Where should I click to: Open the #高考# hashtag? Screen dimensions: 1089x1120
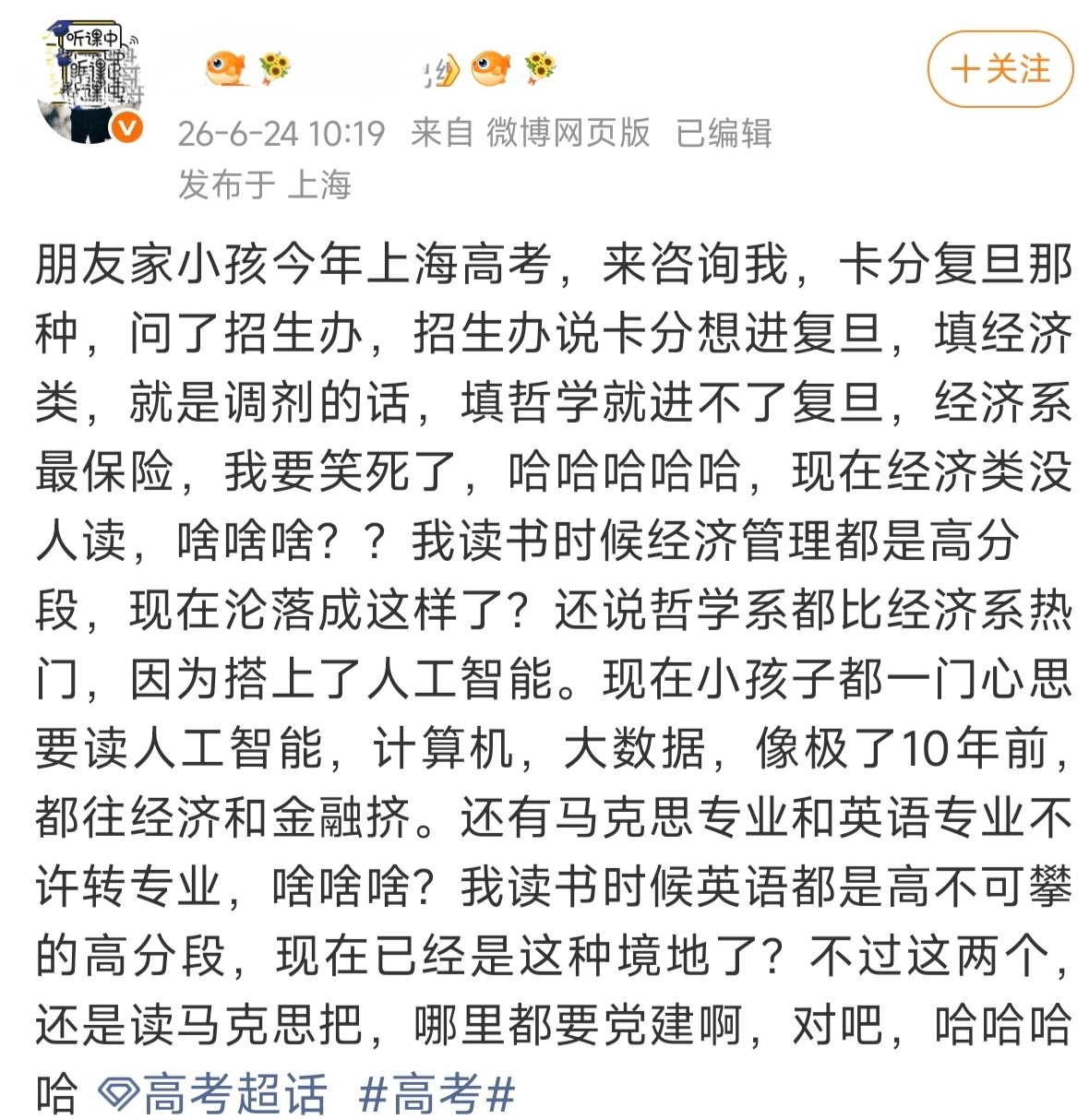click(x=437, y=1094)
